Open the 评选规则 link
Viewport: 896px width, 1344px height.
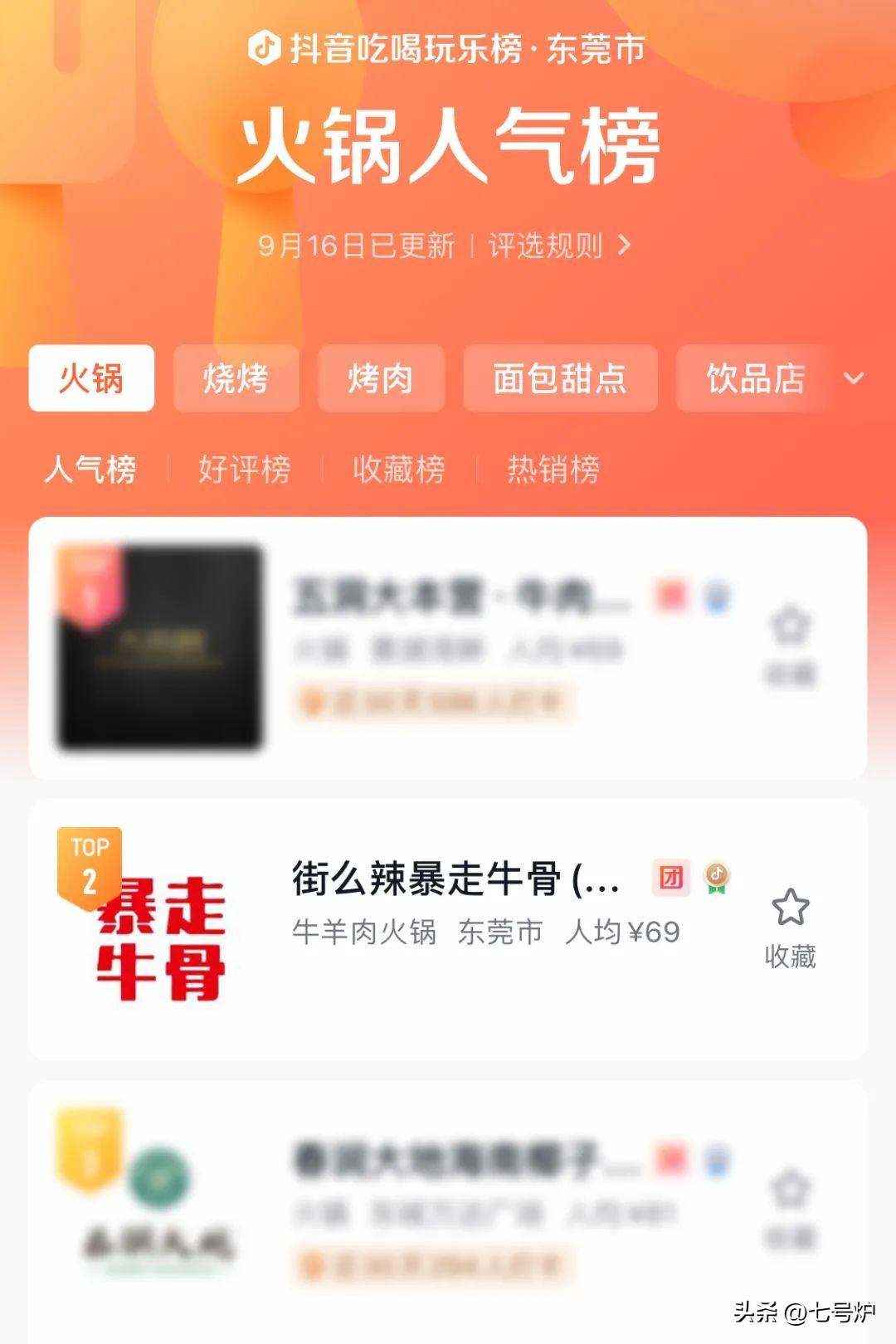[559, 246]
